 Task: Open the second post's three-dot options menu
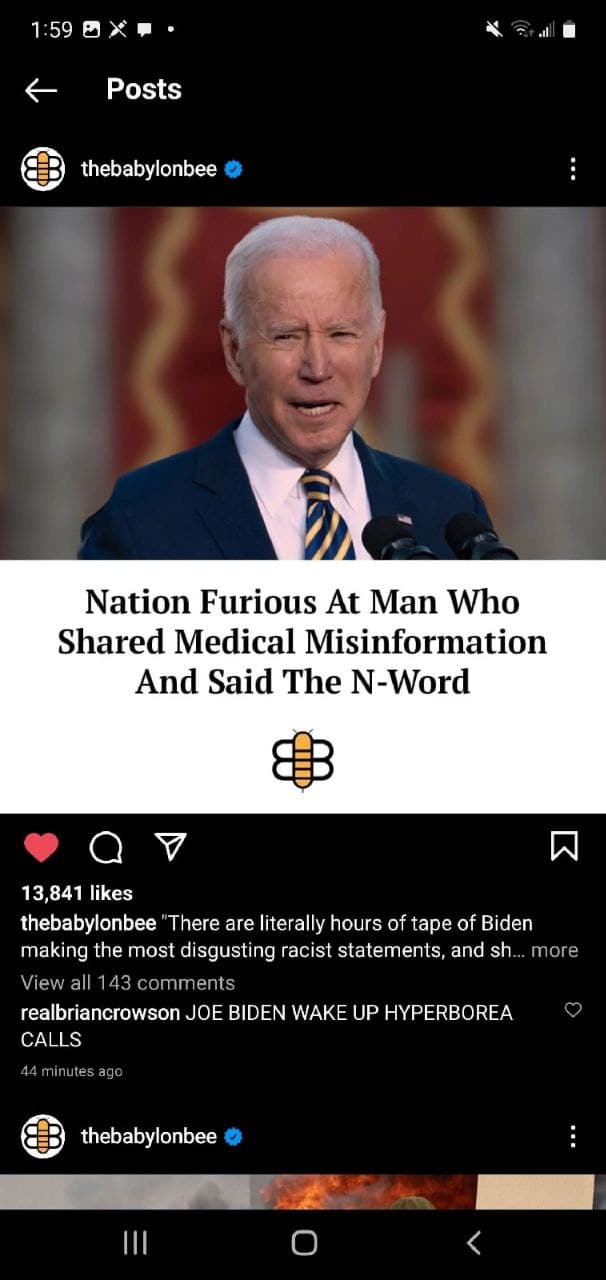click(572, 1136)
